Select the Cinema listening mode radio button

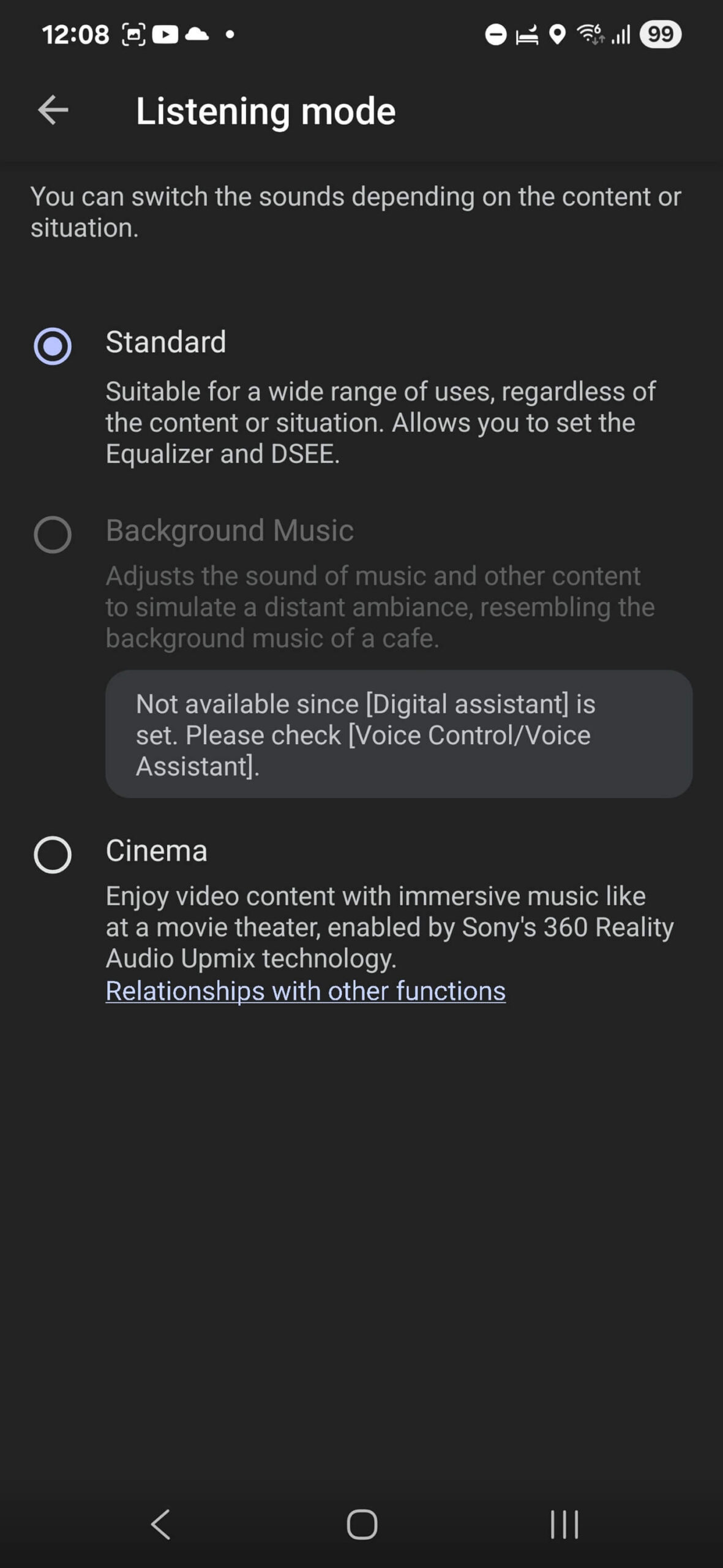click(x=53, y=853)
